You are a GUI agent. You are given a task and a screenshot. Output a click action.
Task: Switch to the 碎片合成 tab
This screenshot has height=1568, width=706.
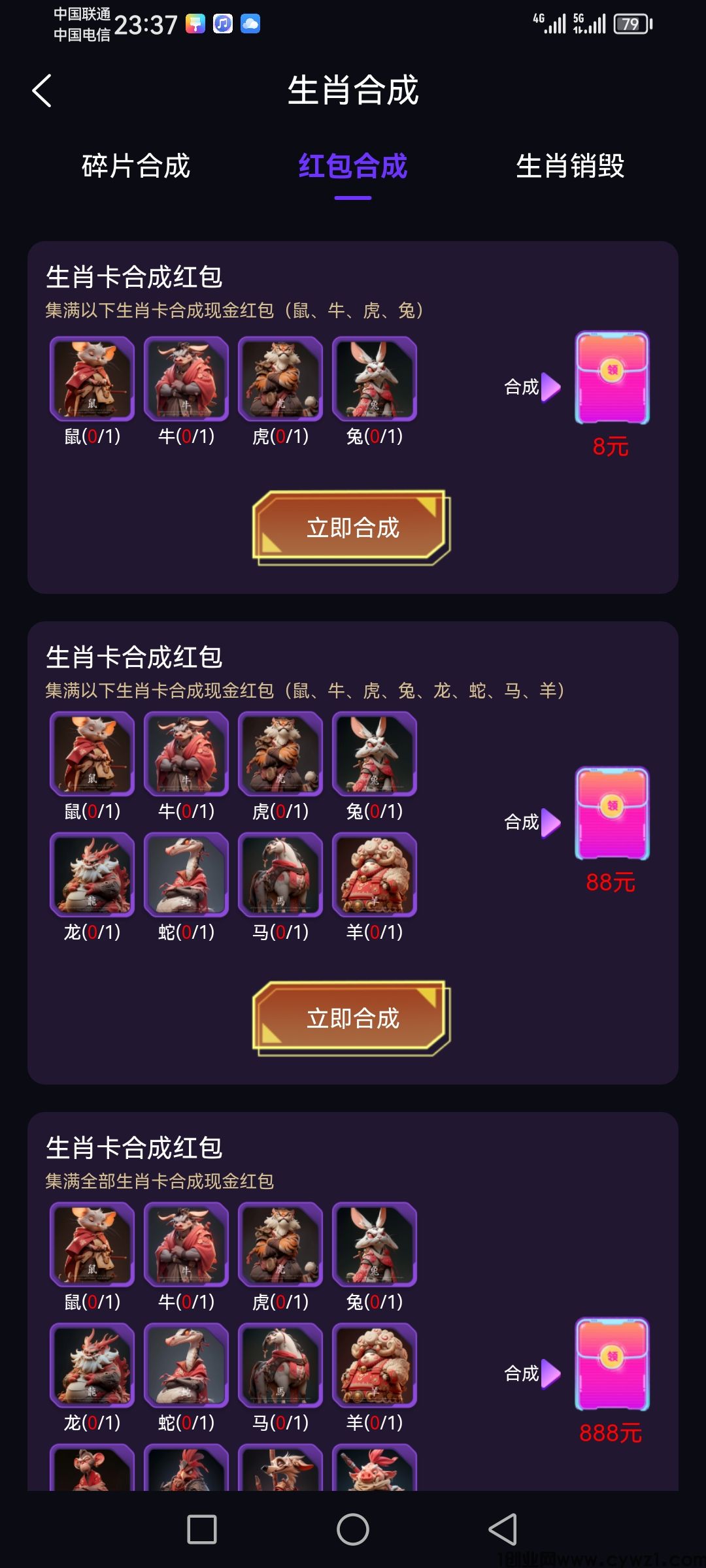[136, 166]
